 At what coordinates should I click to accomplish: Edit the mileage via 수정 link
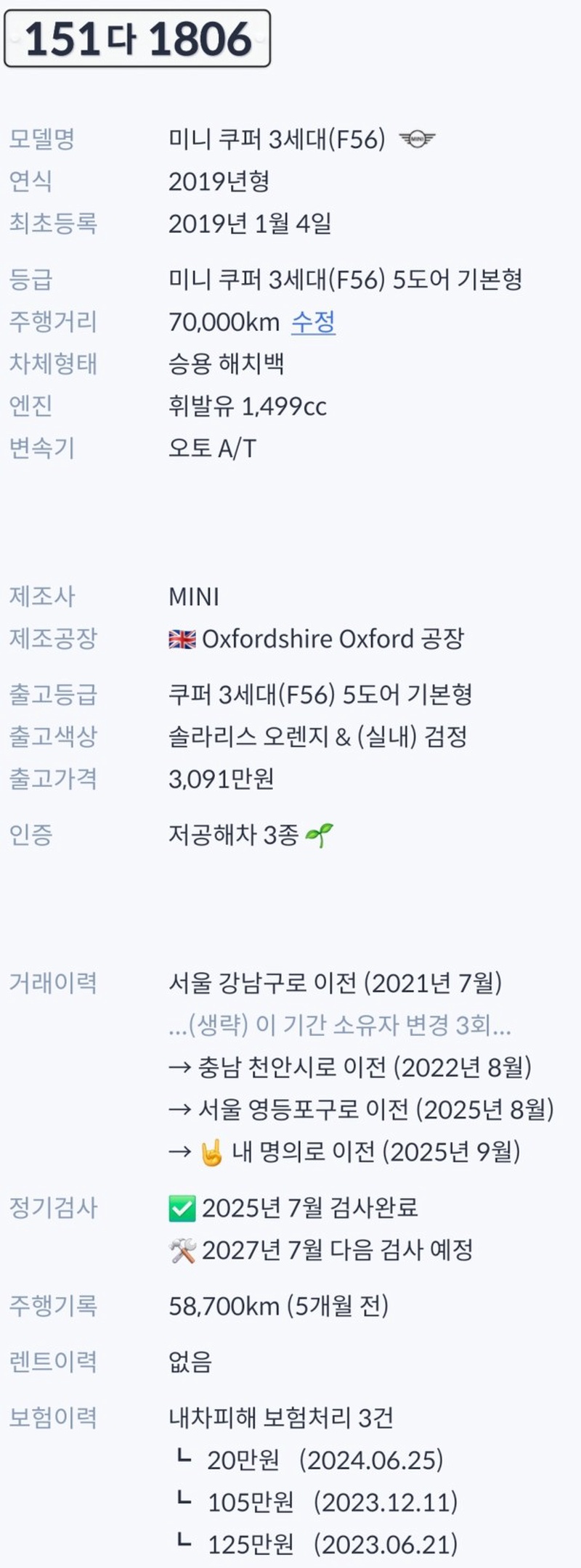(313, 322)
